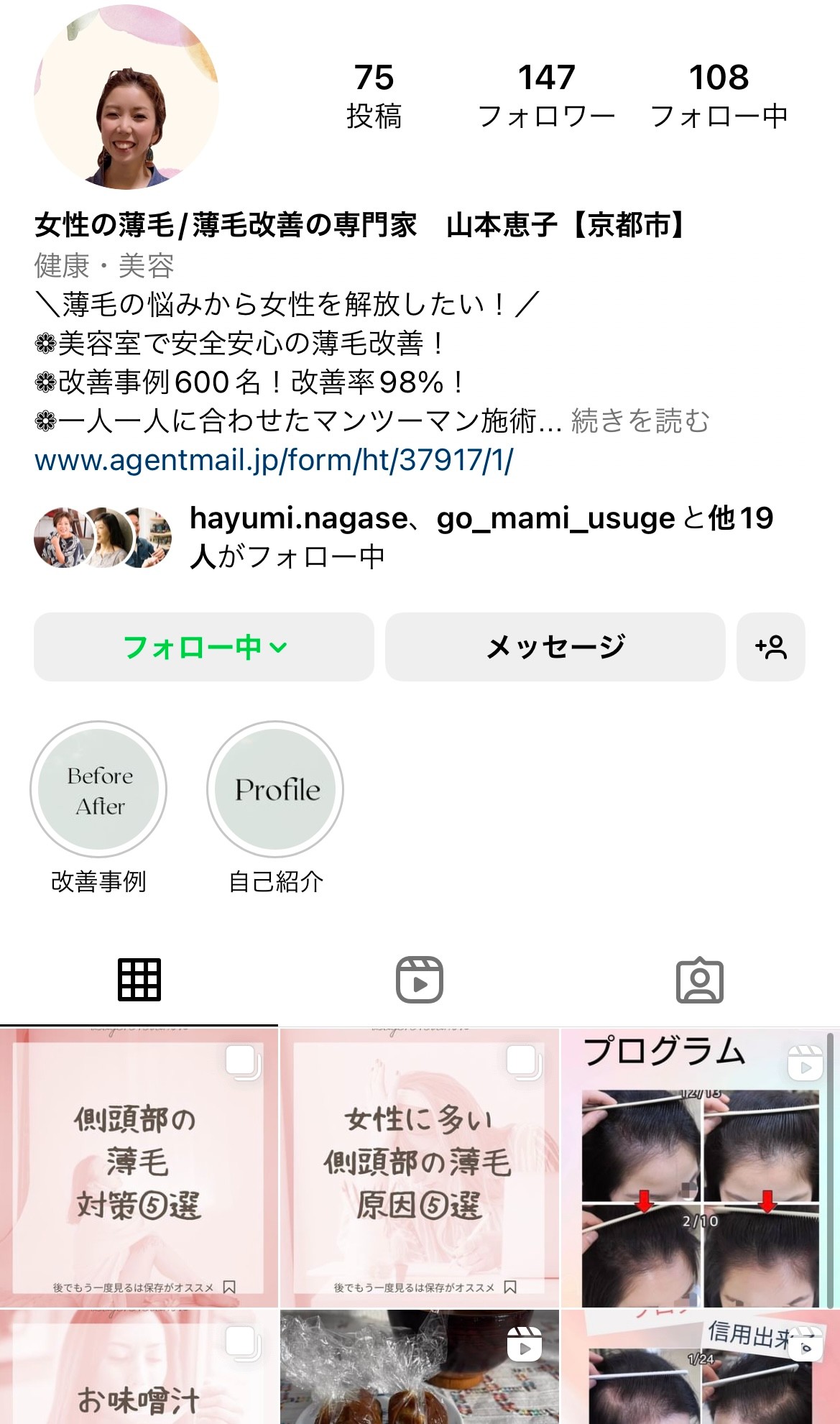Screen dimensions: 840x1424
Task: Tap the メッセージ button
Action: pos(555,647)
